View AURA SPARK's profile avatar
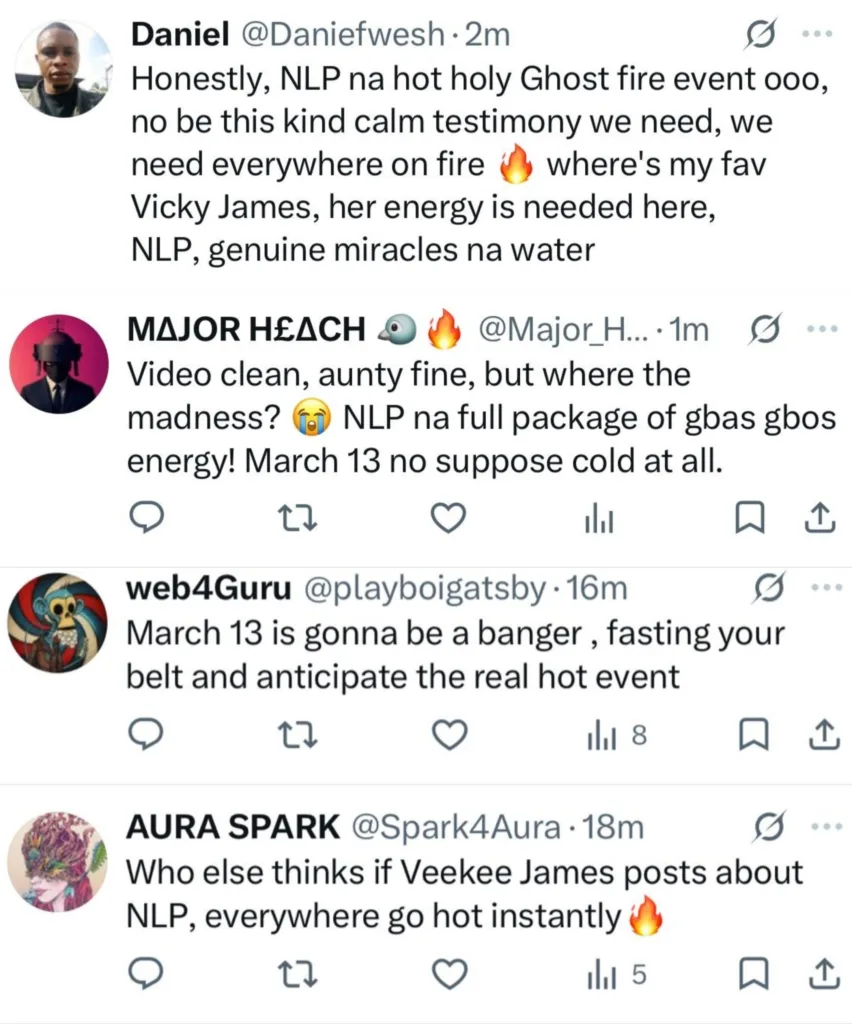 (57, 861)
